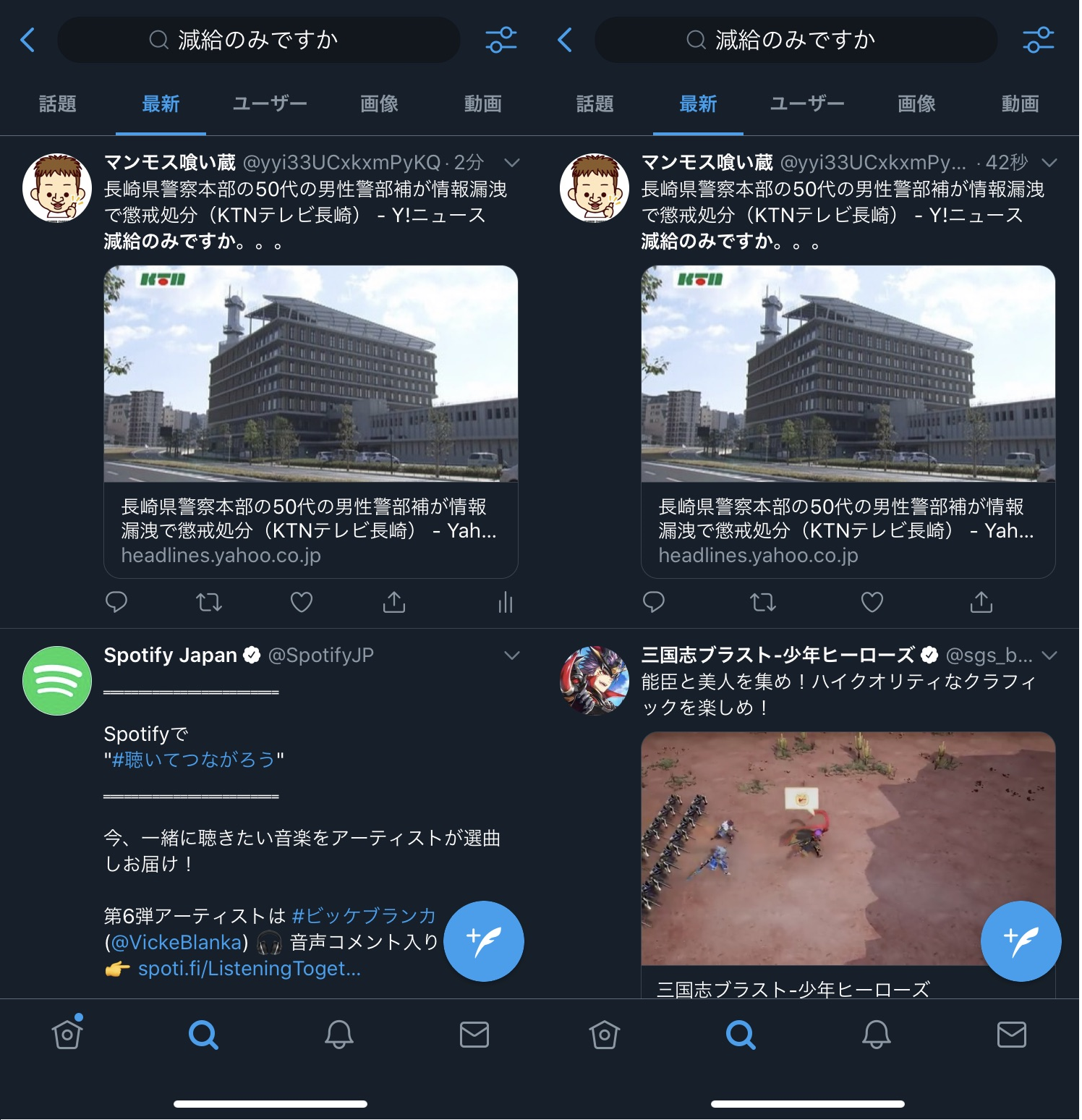
Task: Reply to the tweet posted 2分 ago
Action: (116, 602)
